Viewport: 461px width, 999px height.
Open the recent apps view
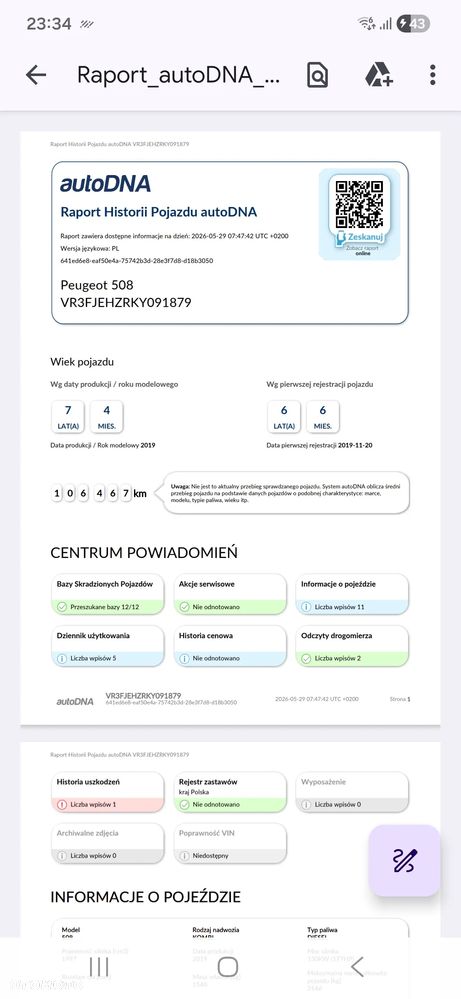click(99, 967)
